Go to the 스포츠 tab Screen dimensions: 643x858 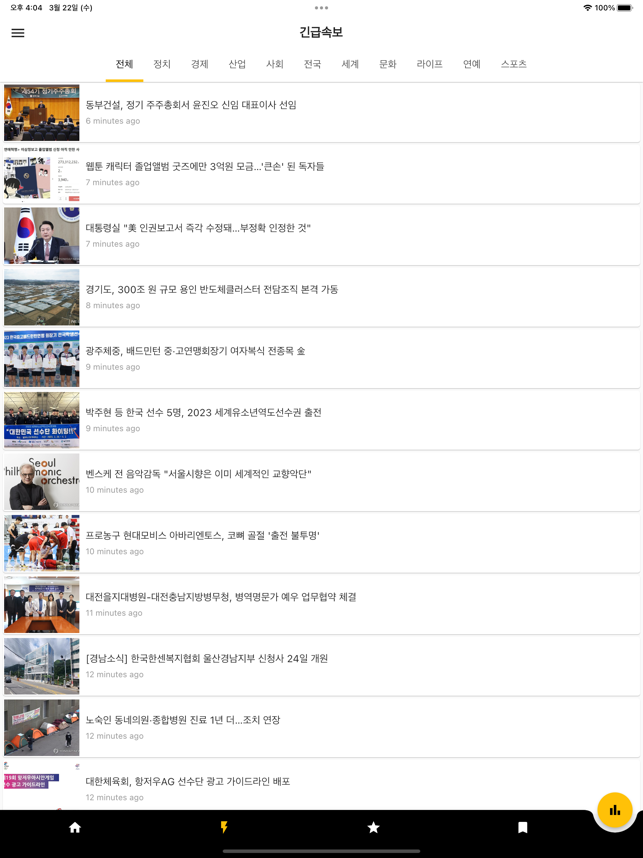coord(514,64)
